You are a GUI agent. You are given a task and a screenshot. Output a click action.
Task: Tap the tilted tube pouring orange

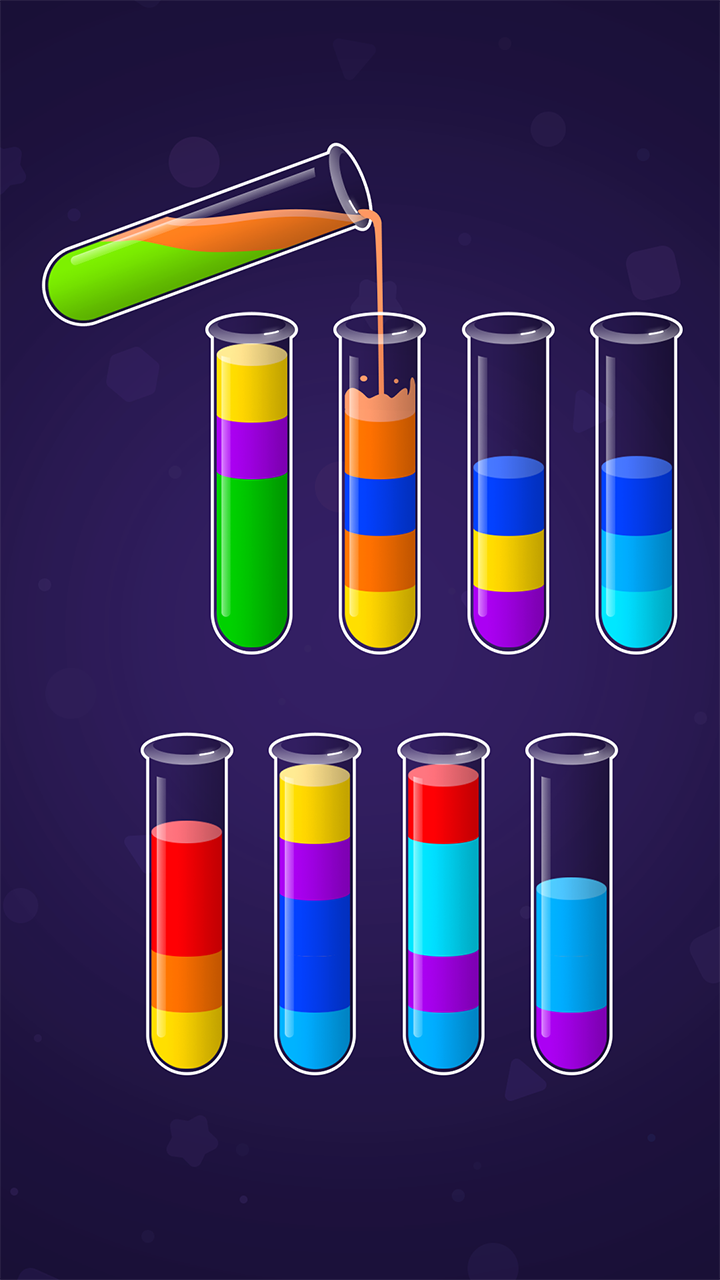click(x=200, y=240)
